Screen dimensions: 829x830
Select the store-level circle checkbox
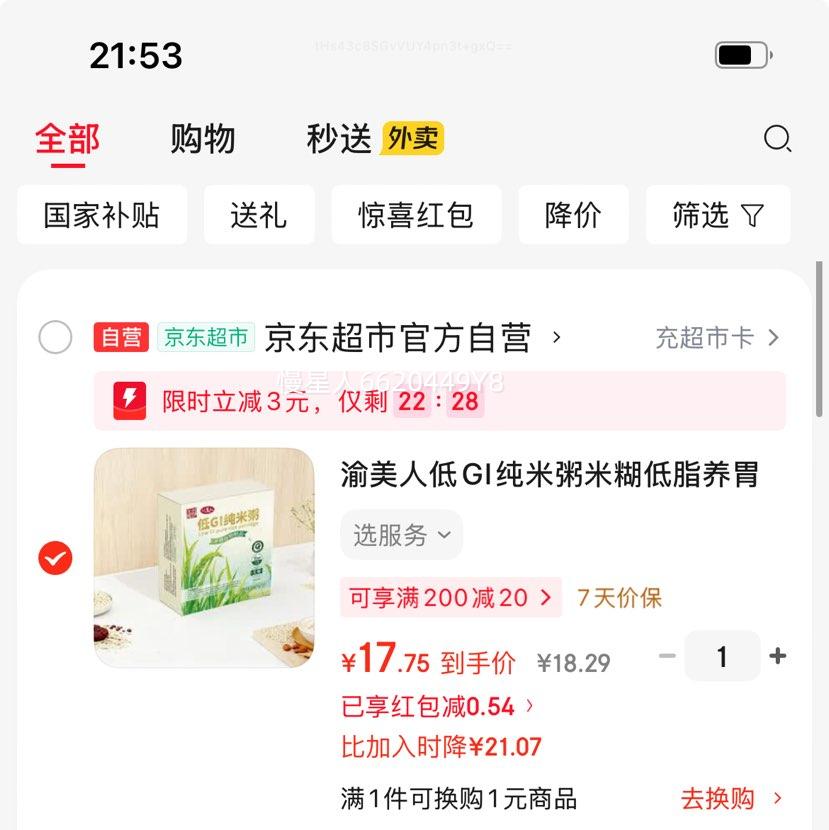55,338
